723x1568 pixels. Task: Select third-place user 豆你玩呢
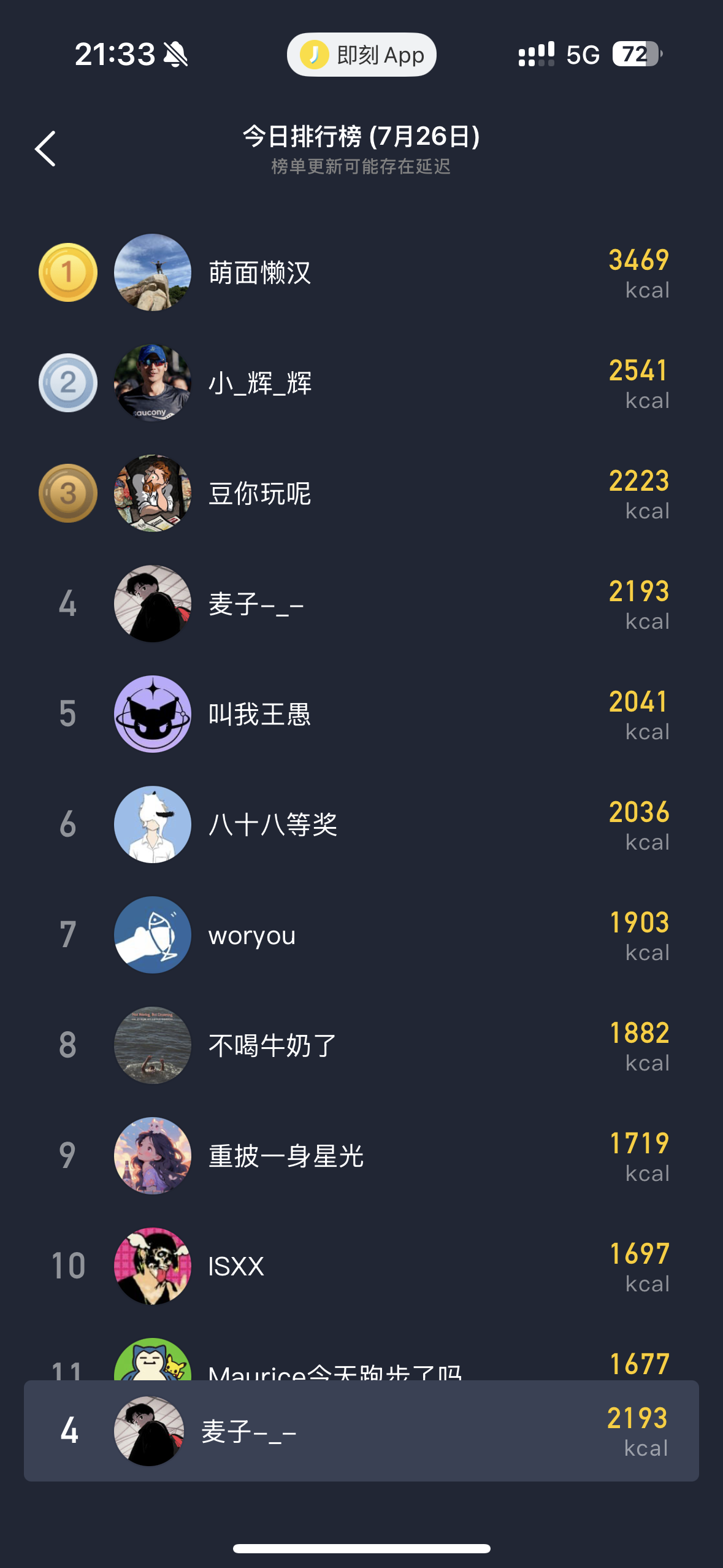click(x=361, y=493)
